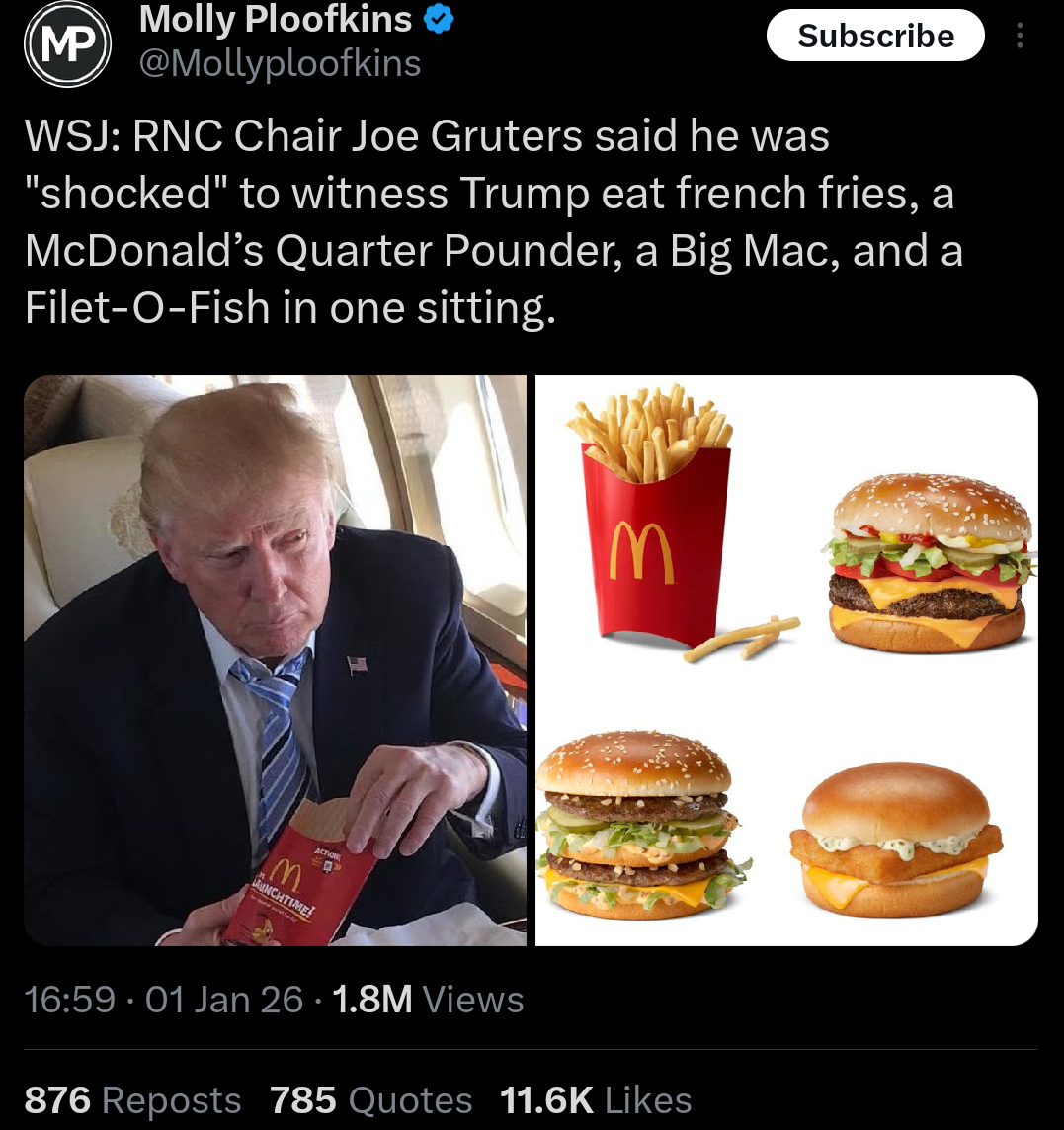Screen dimensions: 1064x1130
Task: View the 785 Quotes list
Action: click(x=370, y=1099)
